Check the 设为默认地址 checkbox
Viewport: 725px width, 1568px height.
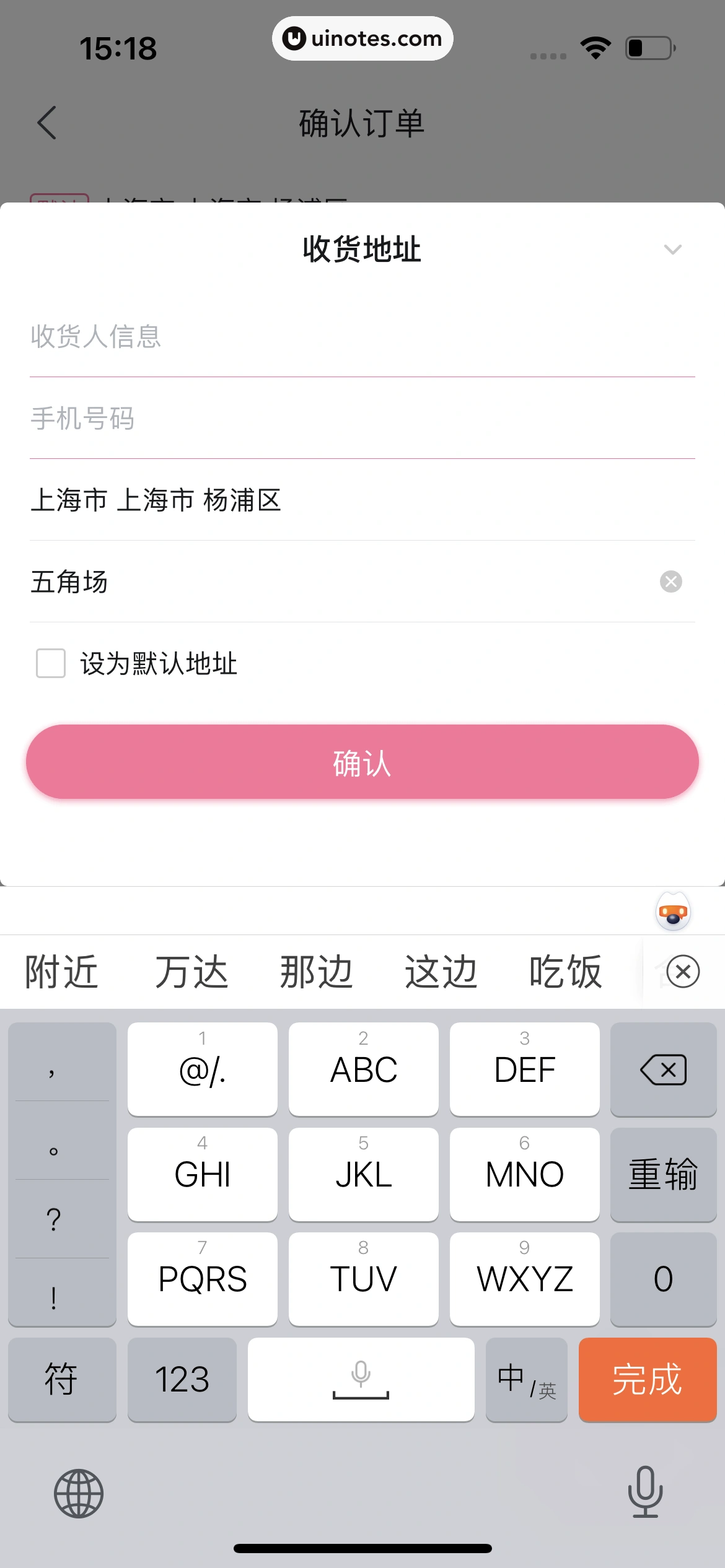click(x=51, y=663)
